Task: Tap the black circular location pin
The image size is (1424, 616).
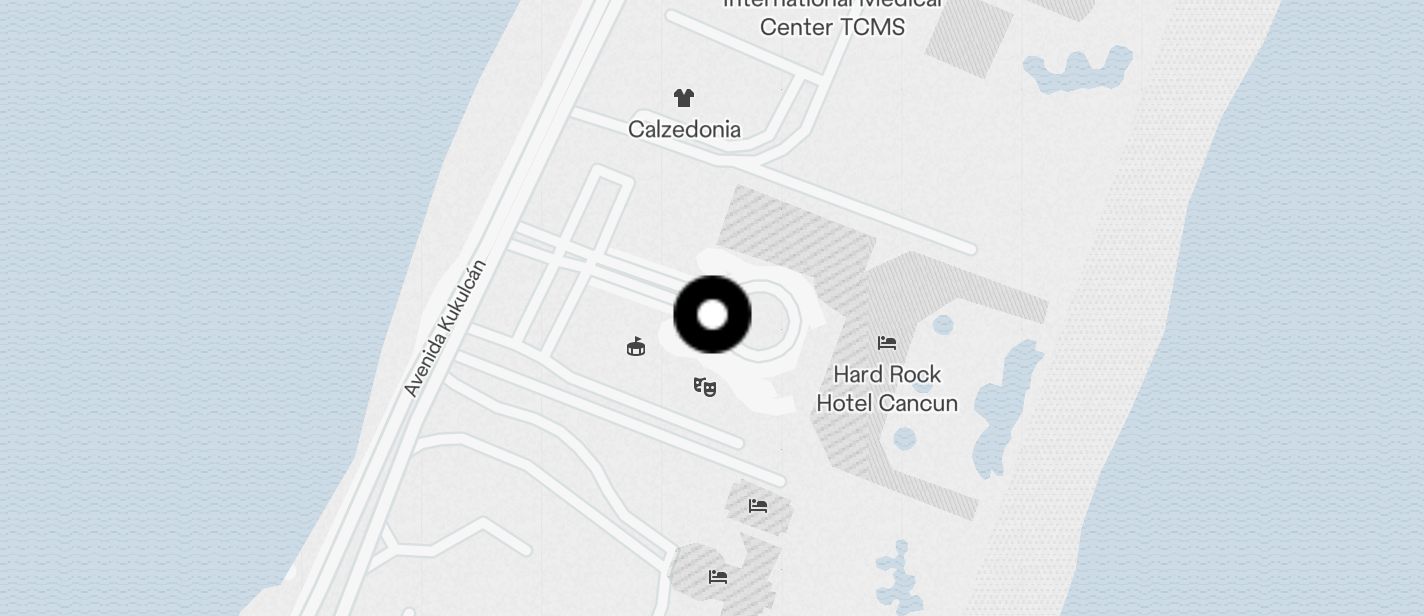Action: 712,315
